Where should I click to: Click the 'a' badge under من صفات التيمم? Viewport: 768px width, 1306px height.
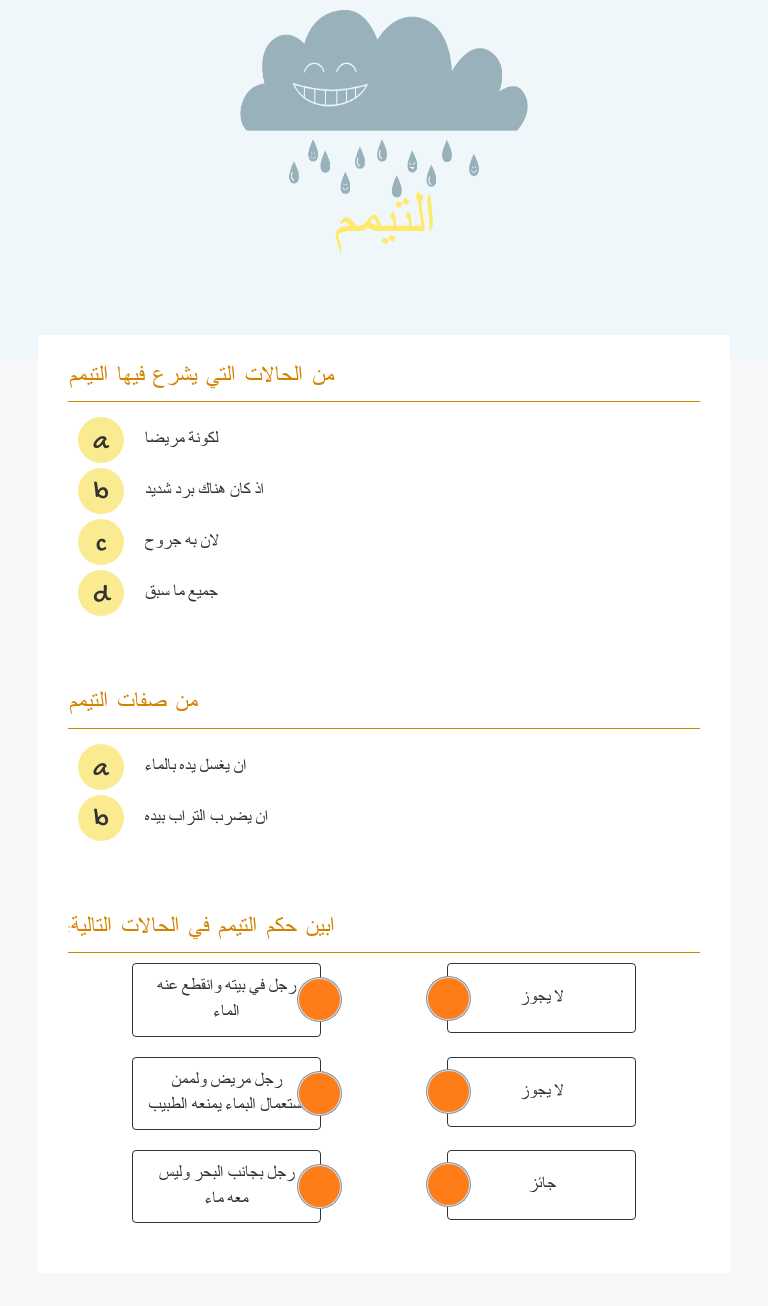100,768
